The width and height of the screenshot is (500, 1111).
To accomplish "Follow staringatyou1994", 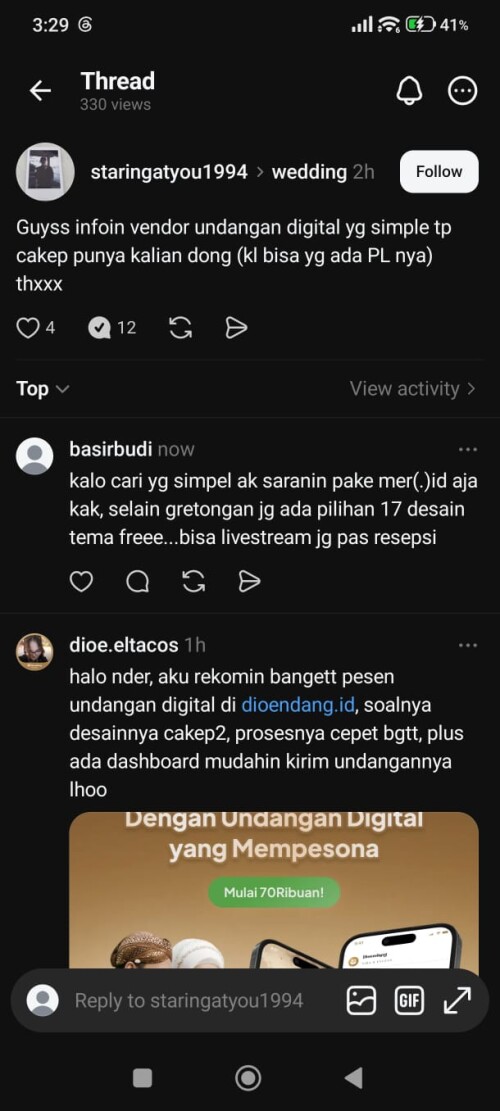I will 439,171.
